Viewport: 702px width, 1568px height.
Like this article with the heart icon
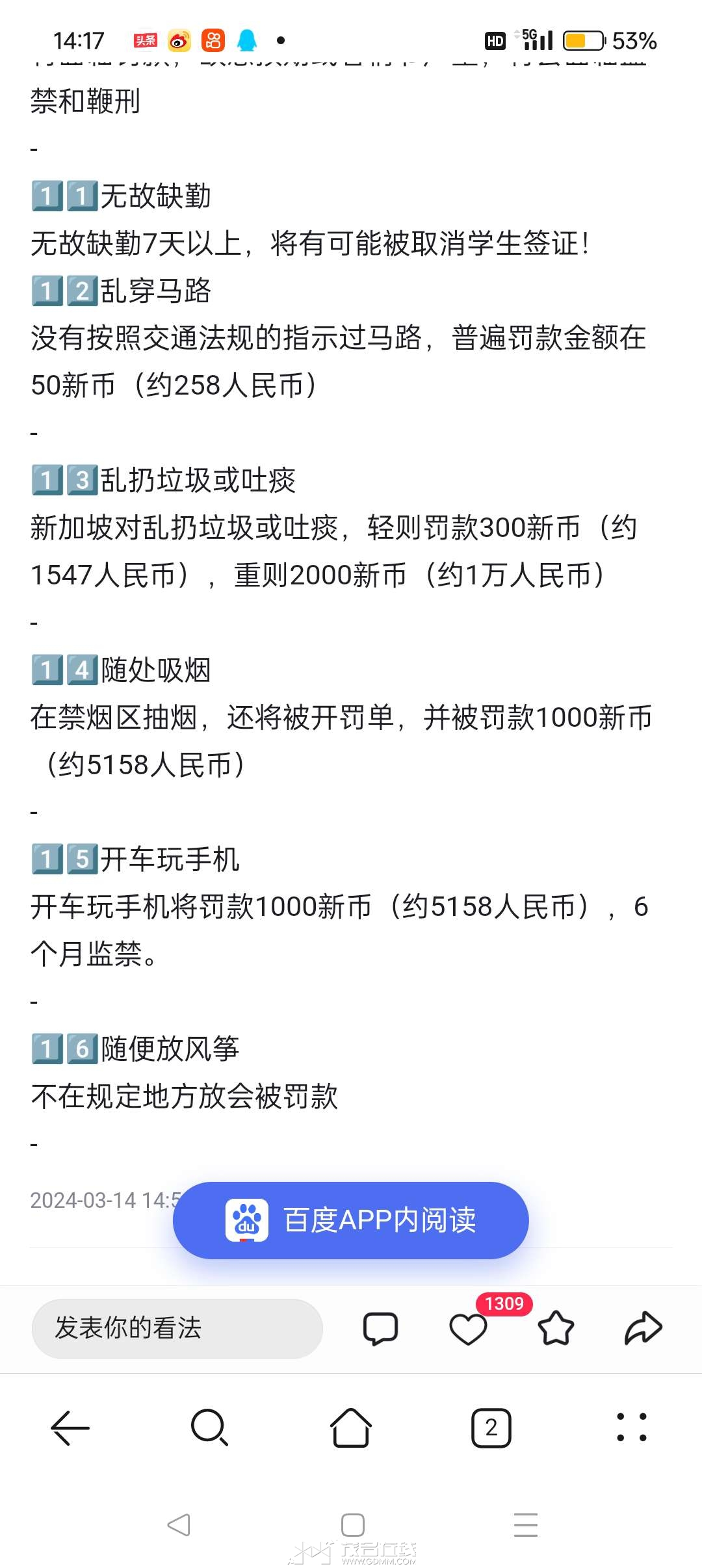point(468,1329)
